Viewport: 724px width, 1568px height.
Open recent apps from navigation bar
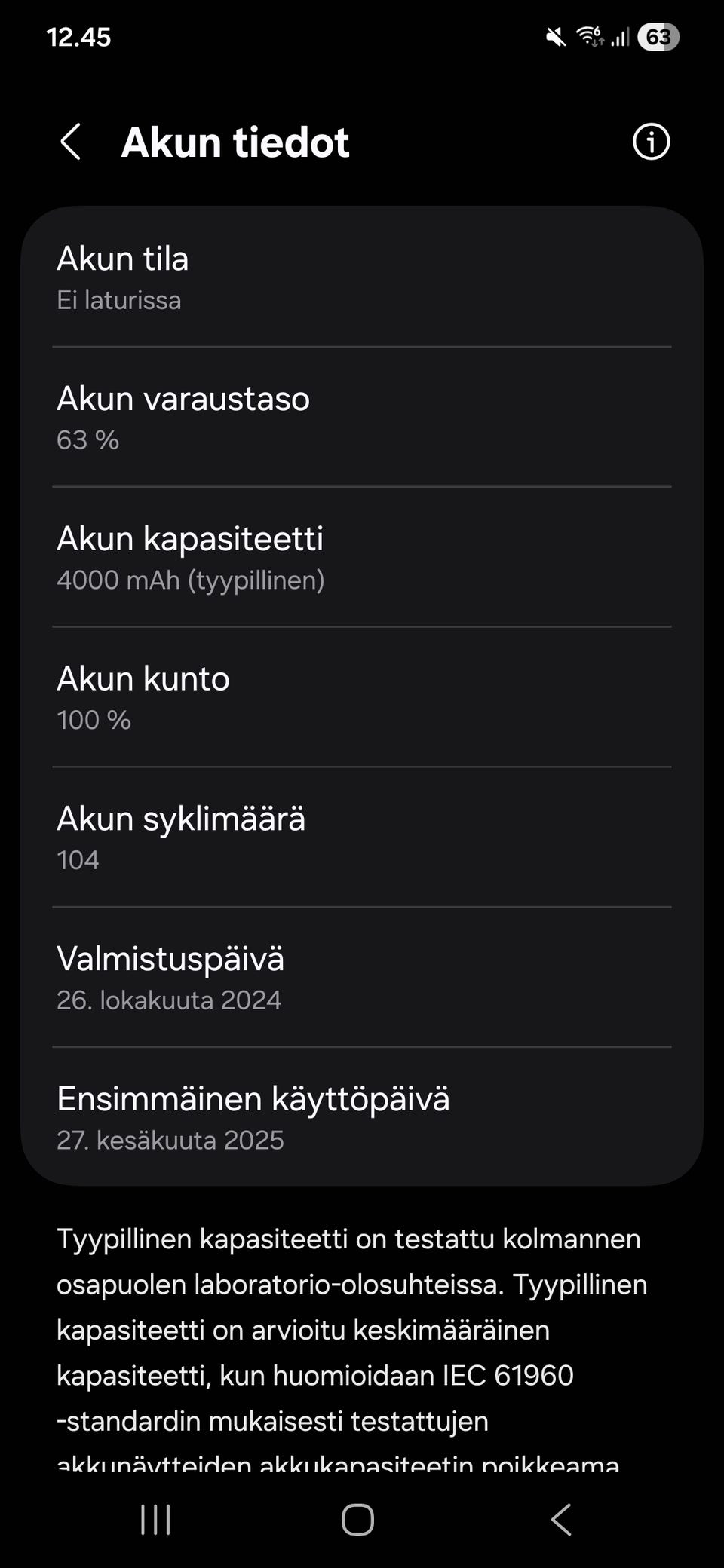pos(154,1521)
